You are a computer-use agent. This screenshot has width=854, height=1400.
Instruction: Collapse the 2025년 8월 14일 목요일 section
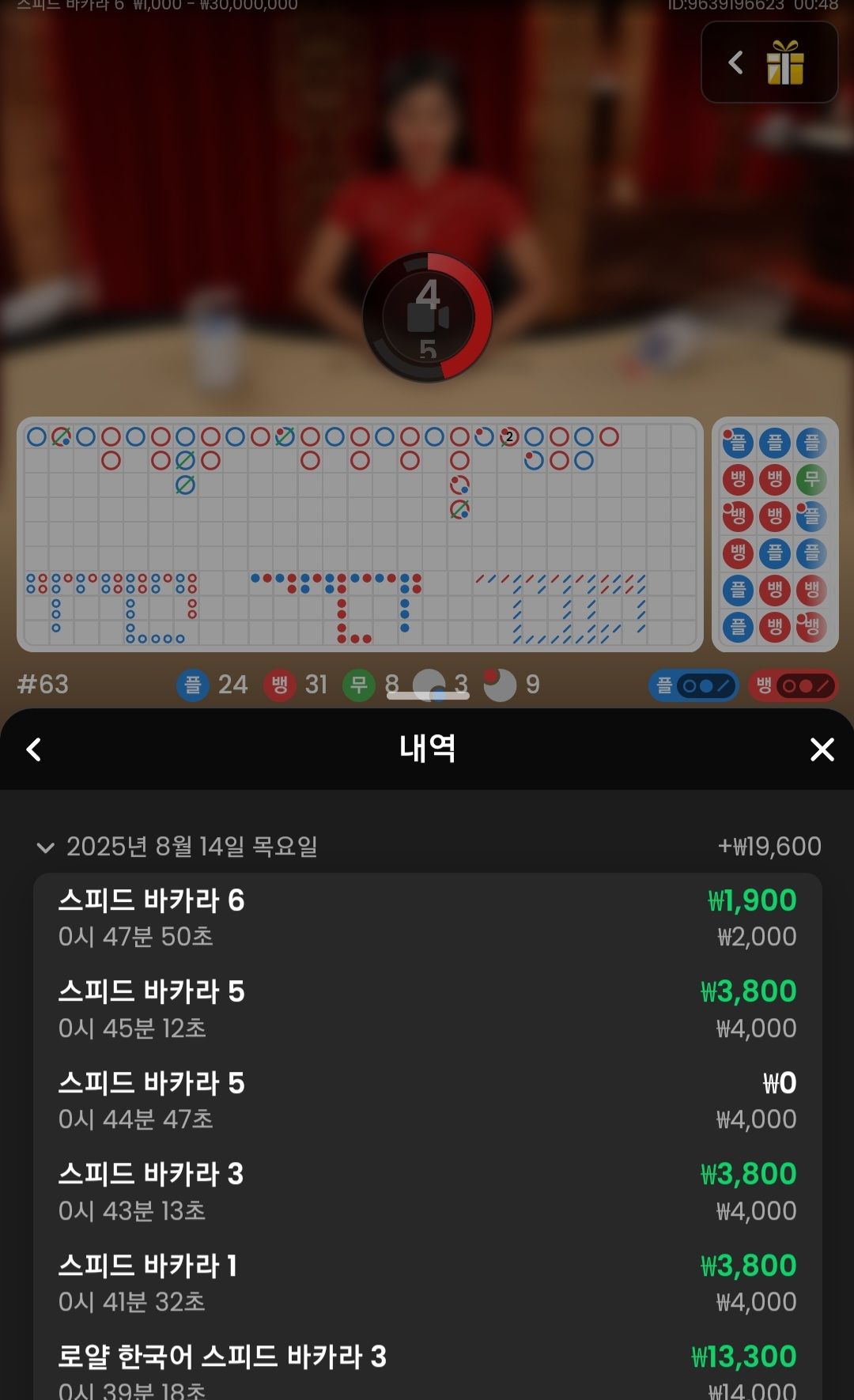pos(46,847)
